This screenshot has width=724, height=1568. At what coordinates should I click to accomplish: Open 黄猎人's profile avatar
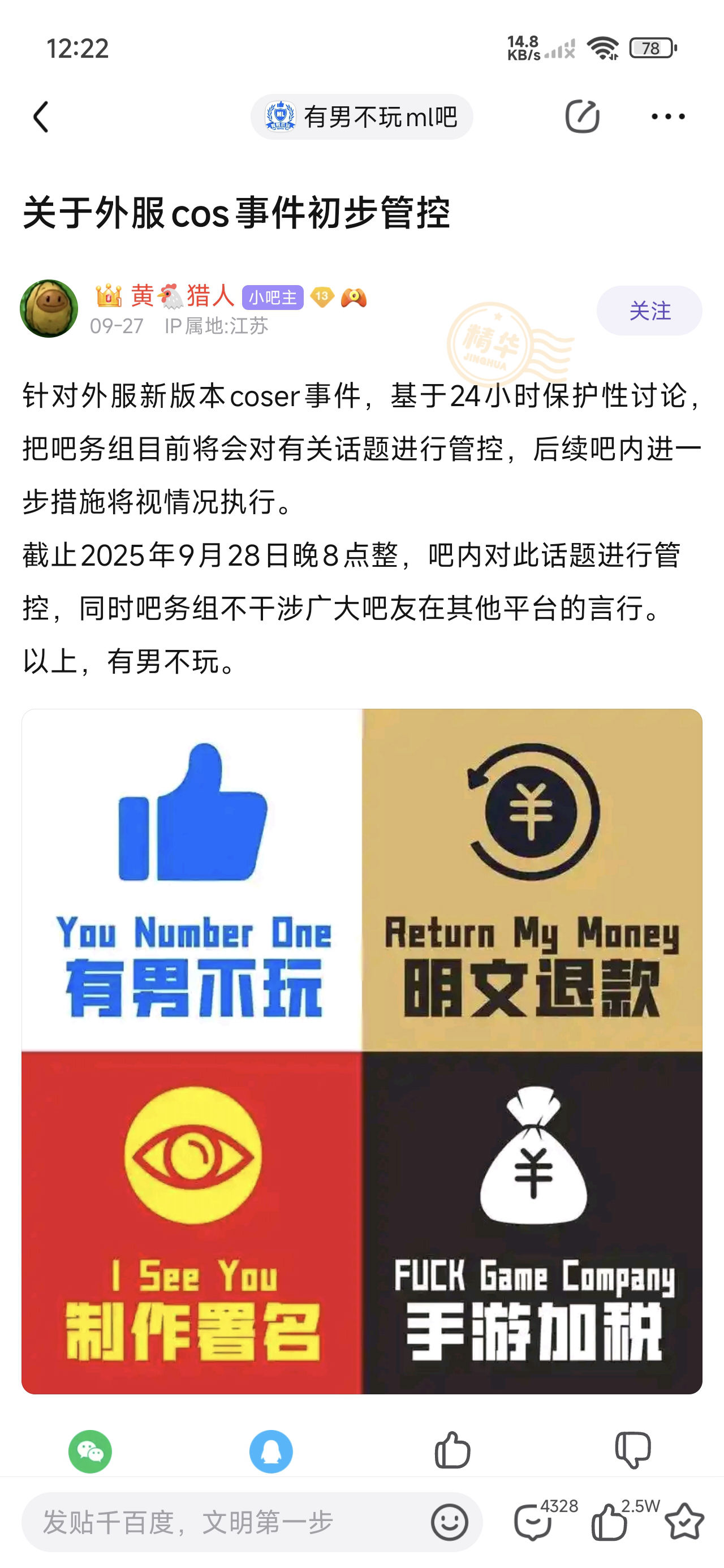tap(49, 309)
